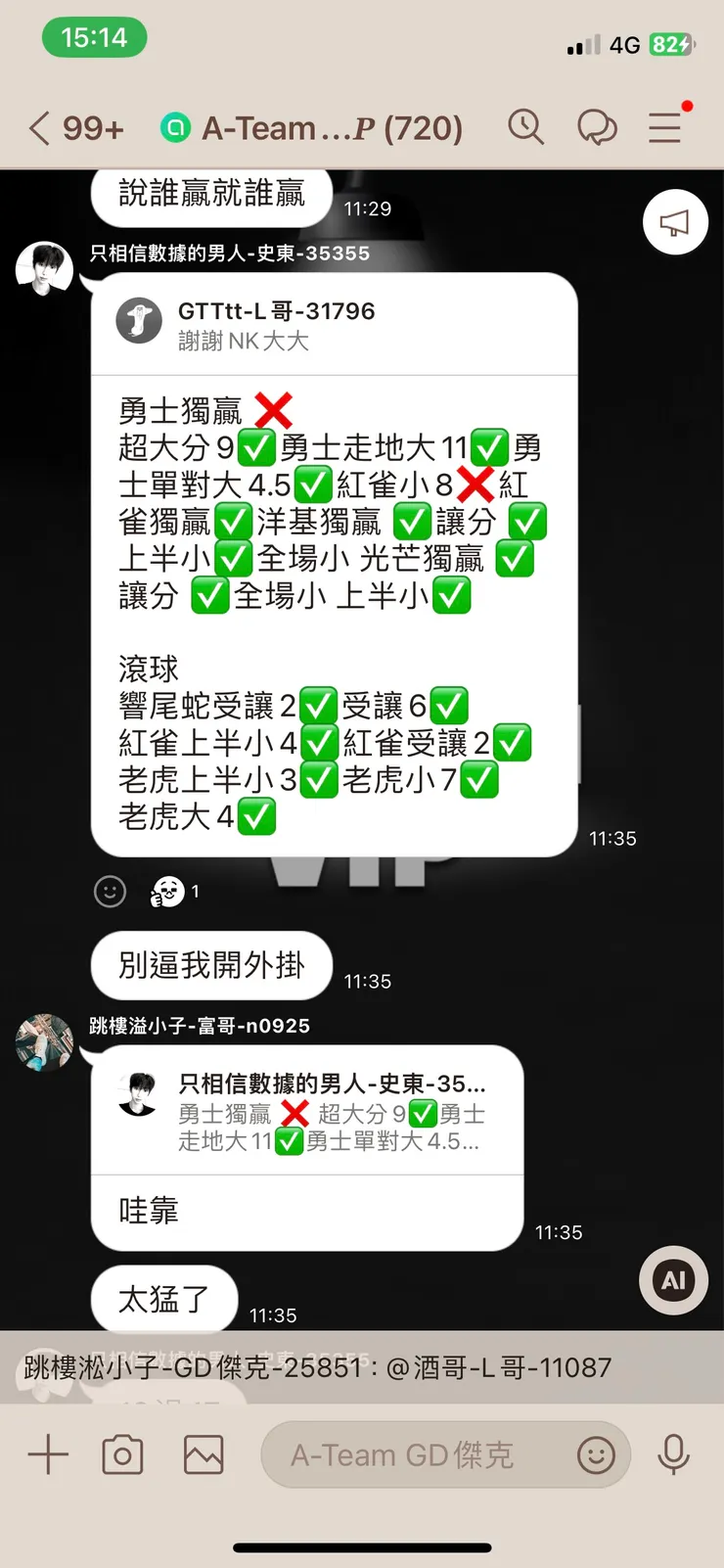Tap the megaphone announcement icon
724x1568 pixels.
coord(675,222)
